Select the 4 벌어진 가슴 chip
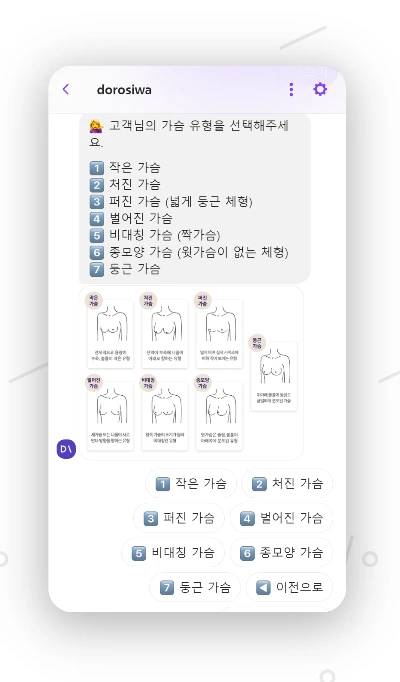This screenshot has width=400, height=682. pos(281,518)
